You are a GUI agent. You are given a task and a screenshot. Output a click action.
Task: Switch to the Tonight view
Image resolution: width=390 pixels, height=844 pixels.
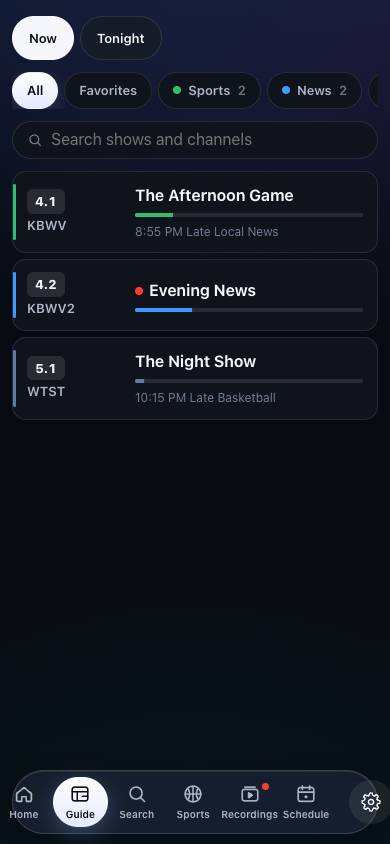(x=121, y=38)
